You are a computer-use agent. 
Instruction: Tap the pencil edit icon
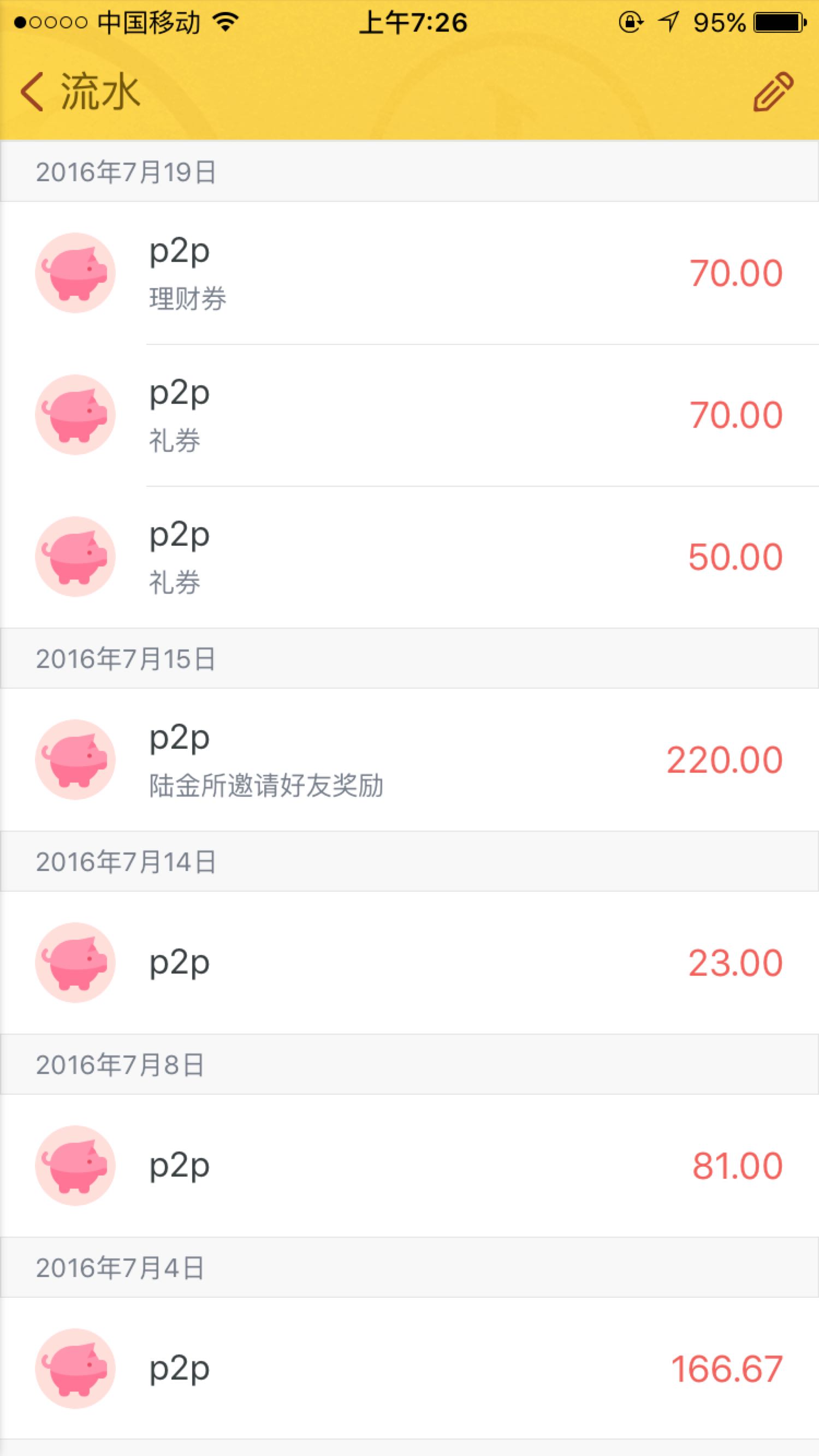pyautogui.click(x=773, y=92)
